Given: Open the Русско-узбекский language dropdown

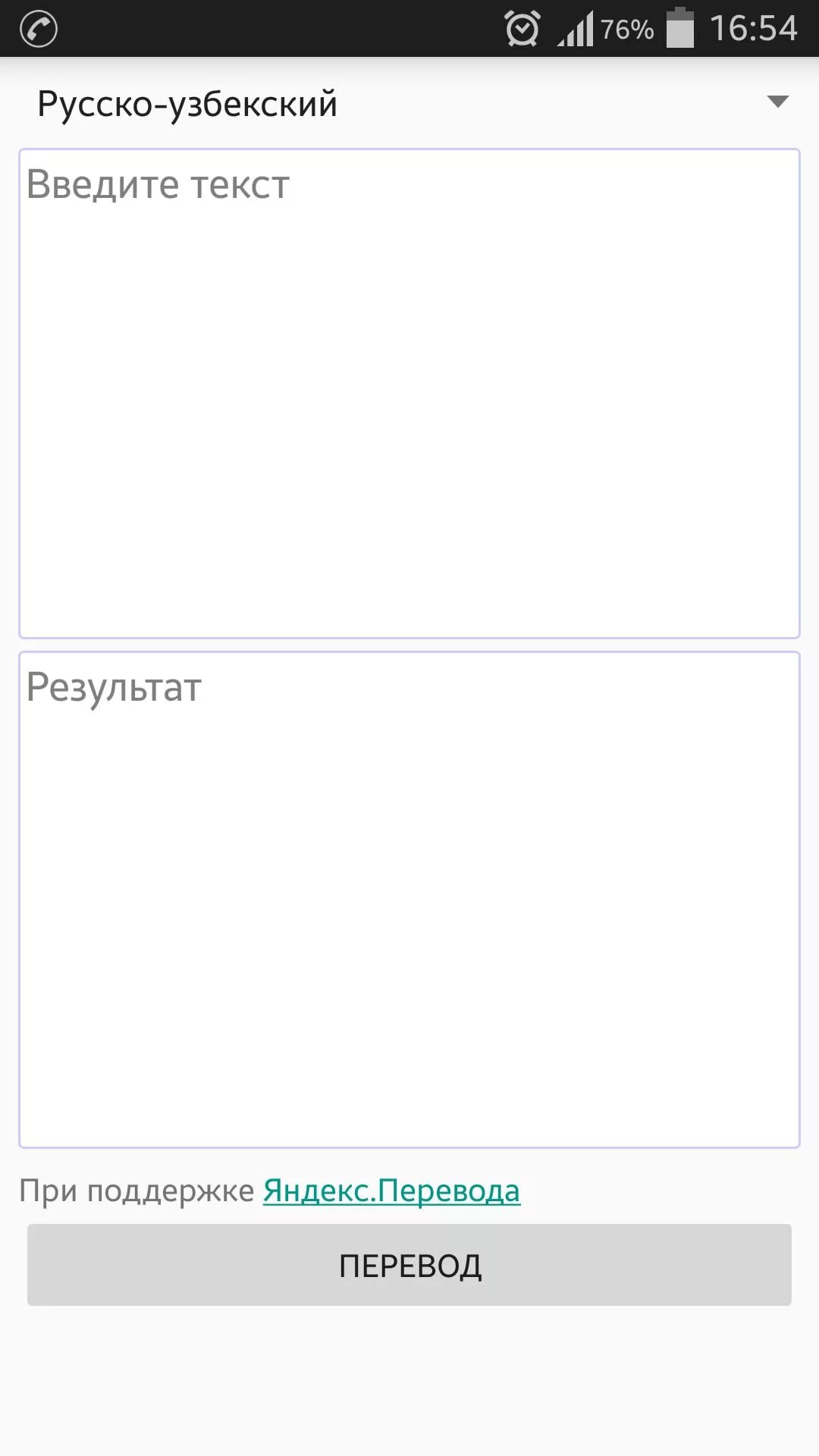Looking at the screenshot, I should 409,103.
